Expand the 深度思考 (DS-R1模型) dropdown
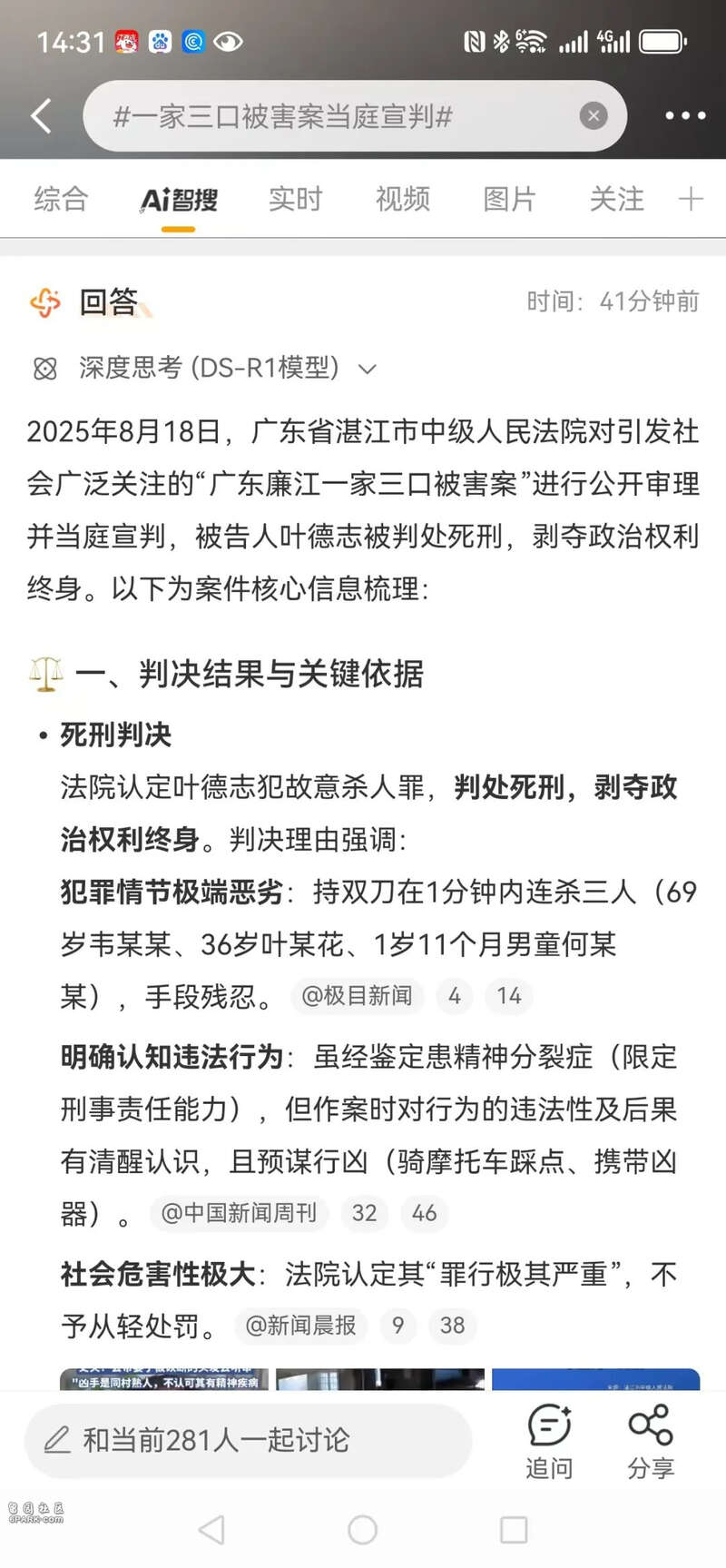 (367, 369)
